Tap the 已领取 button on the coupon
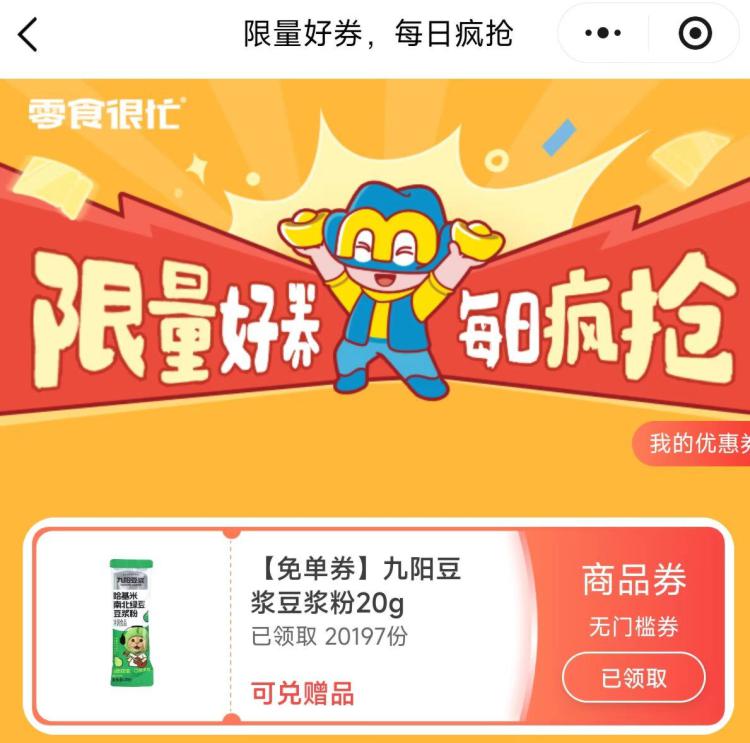Viewport: 750px width, 743px height. [633, 677]
